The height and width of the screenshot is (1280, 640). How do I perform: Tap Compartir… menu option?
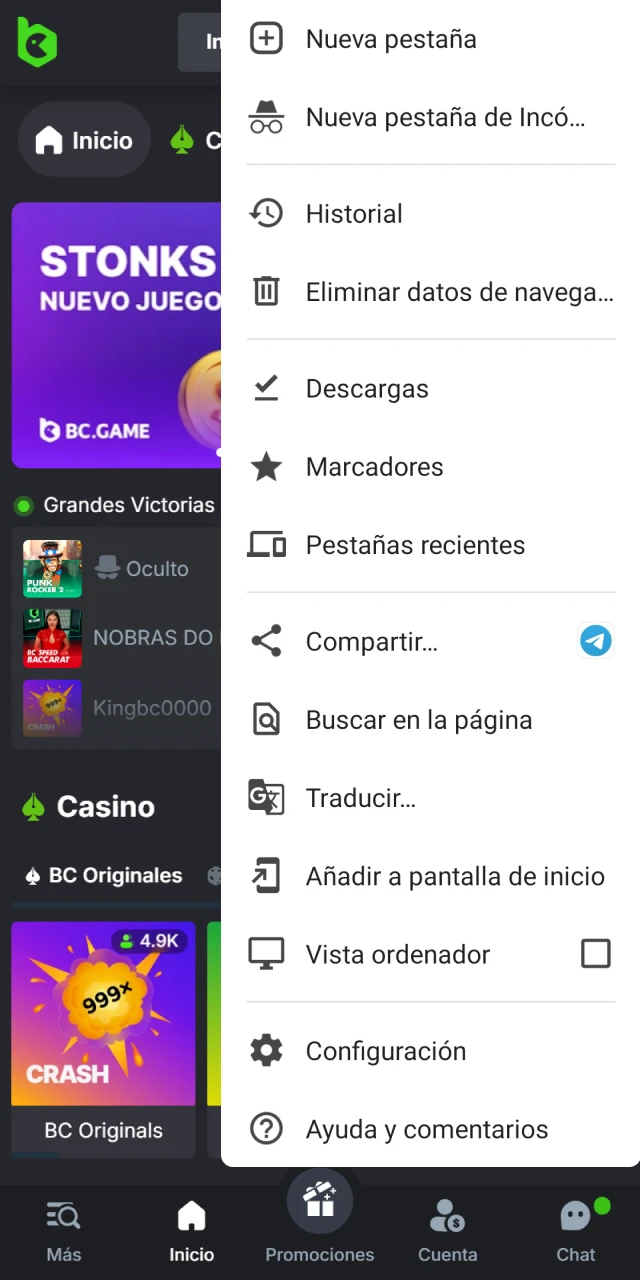pyautogui.click(x=371, y=642)
